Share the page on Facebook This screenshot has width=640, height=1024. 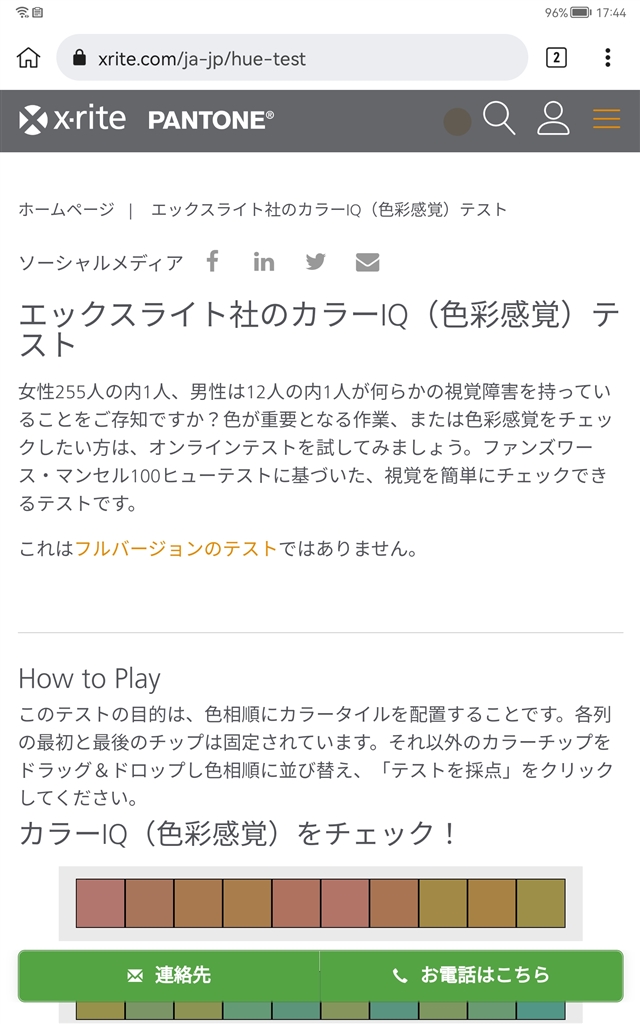[212, 262]
